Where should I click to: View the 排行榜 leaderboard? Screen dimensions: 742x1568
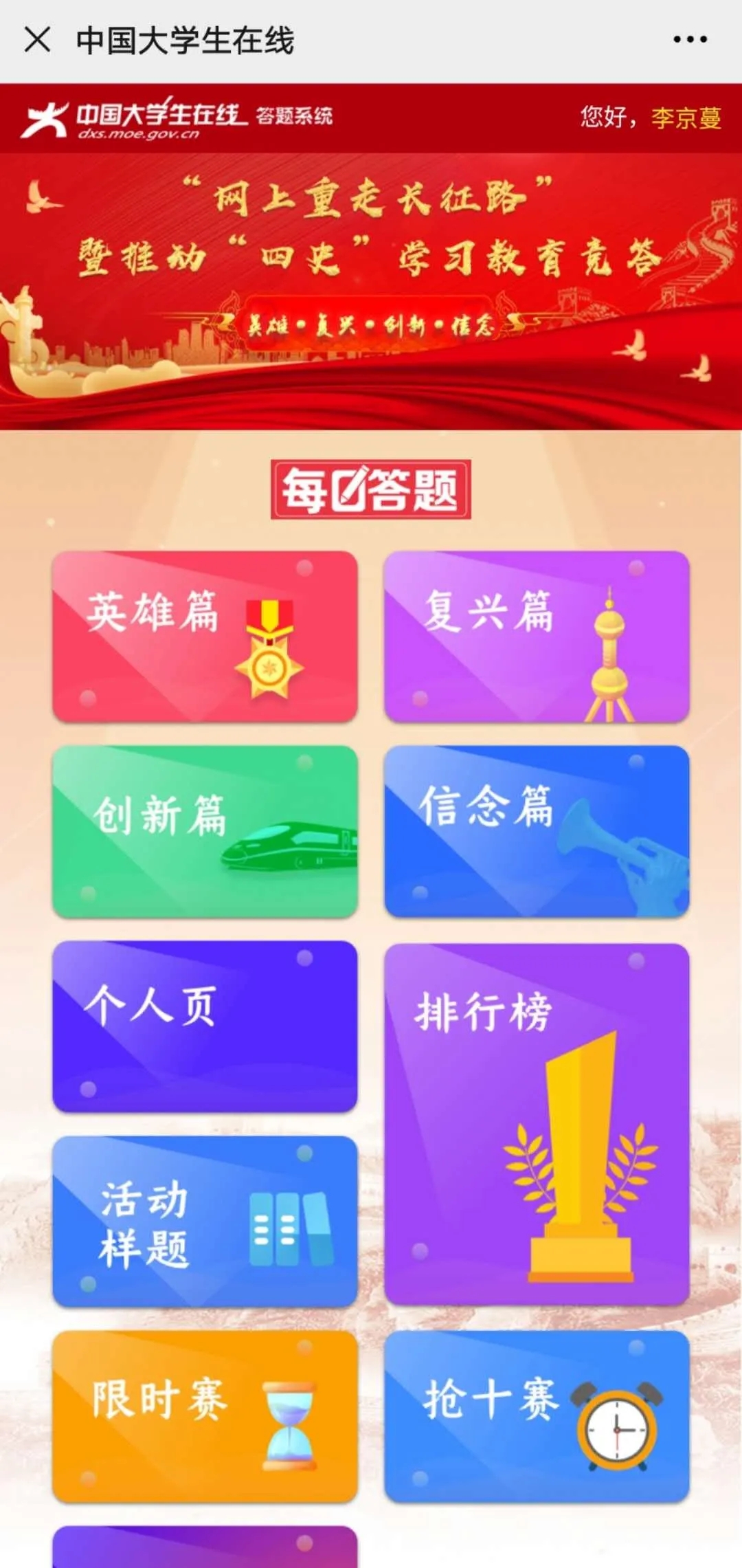pyautogui.click(x=537, y=1123)
